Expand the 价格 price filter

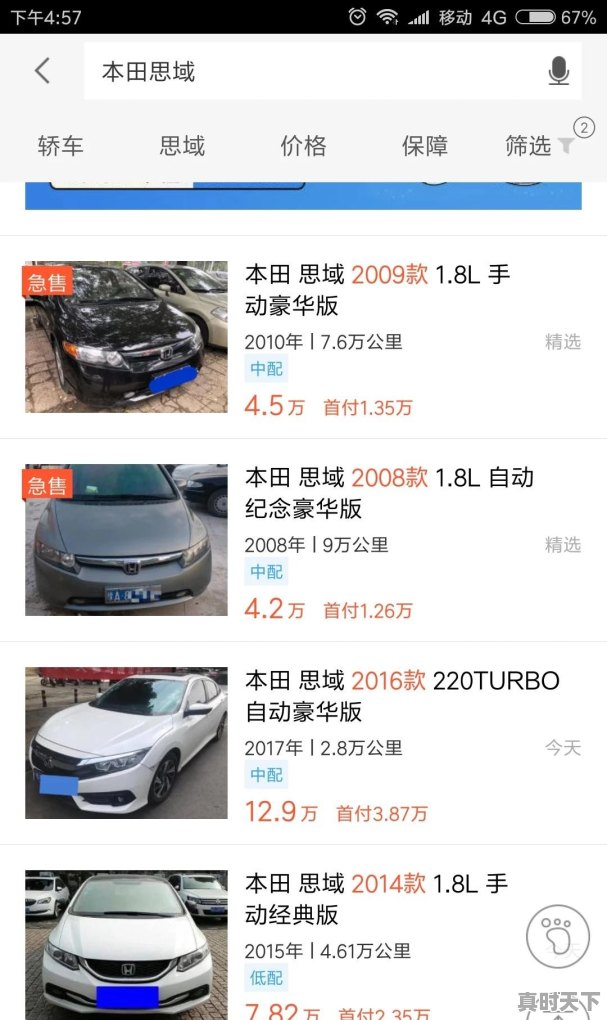click(x=303, y=146)
